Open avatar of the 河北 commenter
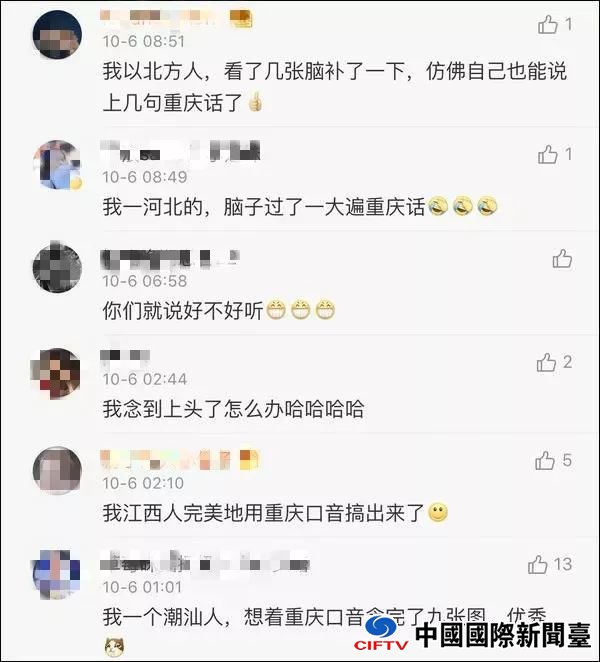This screenshot has height=662, width=600. [57, 165]
